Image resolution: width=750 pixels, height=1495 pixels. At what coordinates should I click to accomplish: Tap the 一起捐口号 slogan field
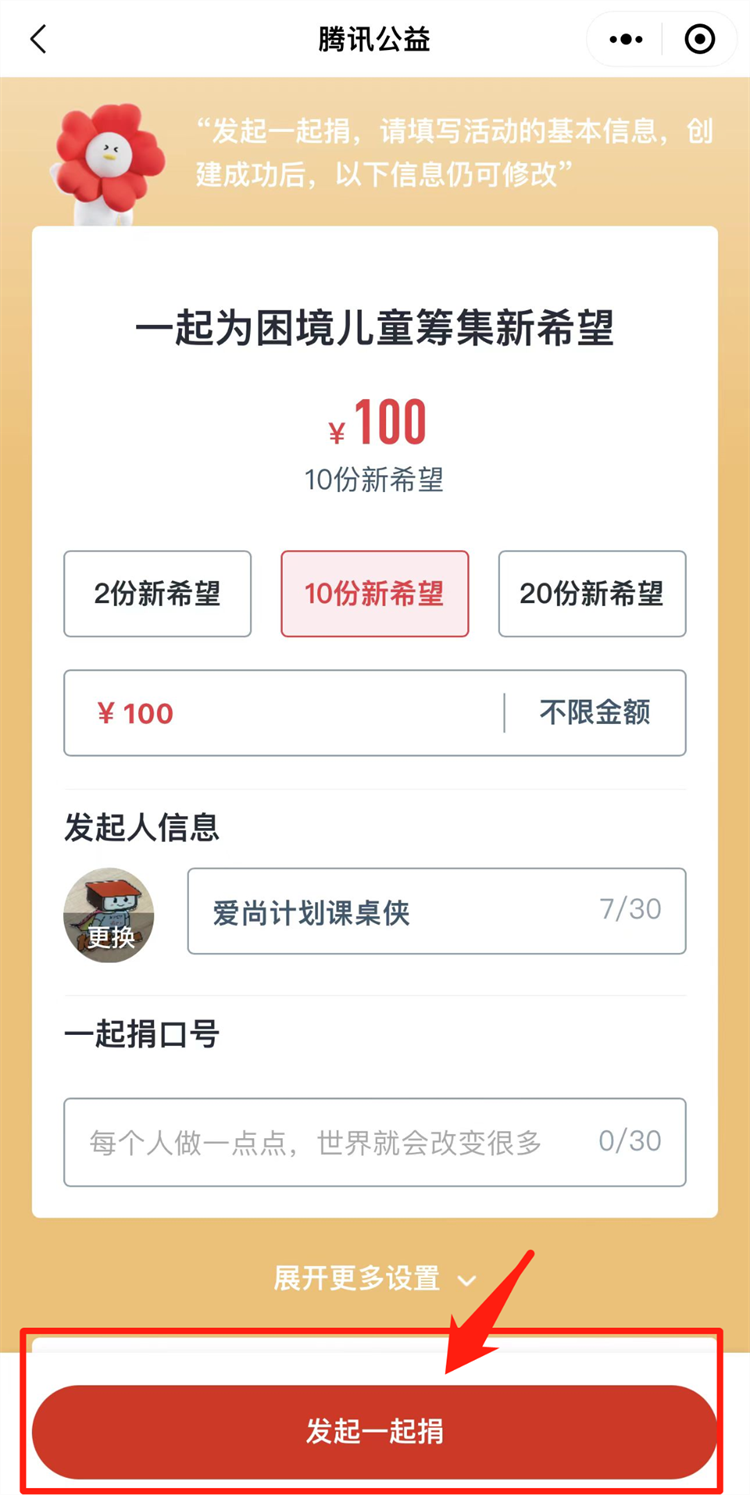[375, 1142]
